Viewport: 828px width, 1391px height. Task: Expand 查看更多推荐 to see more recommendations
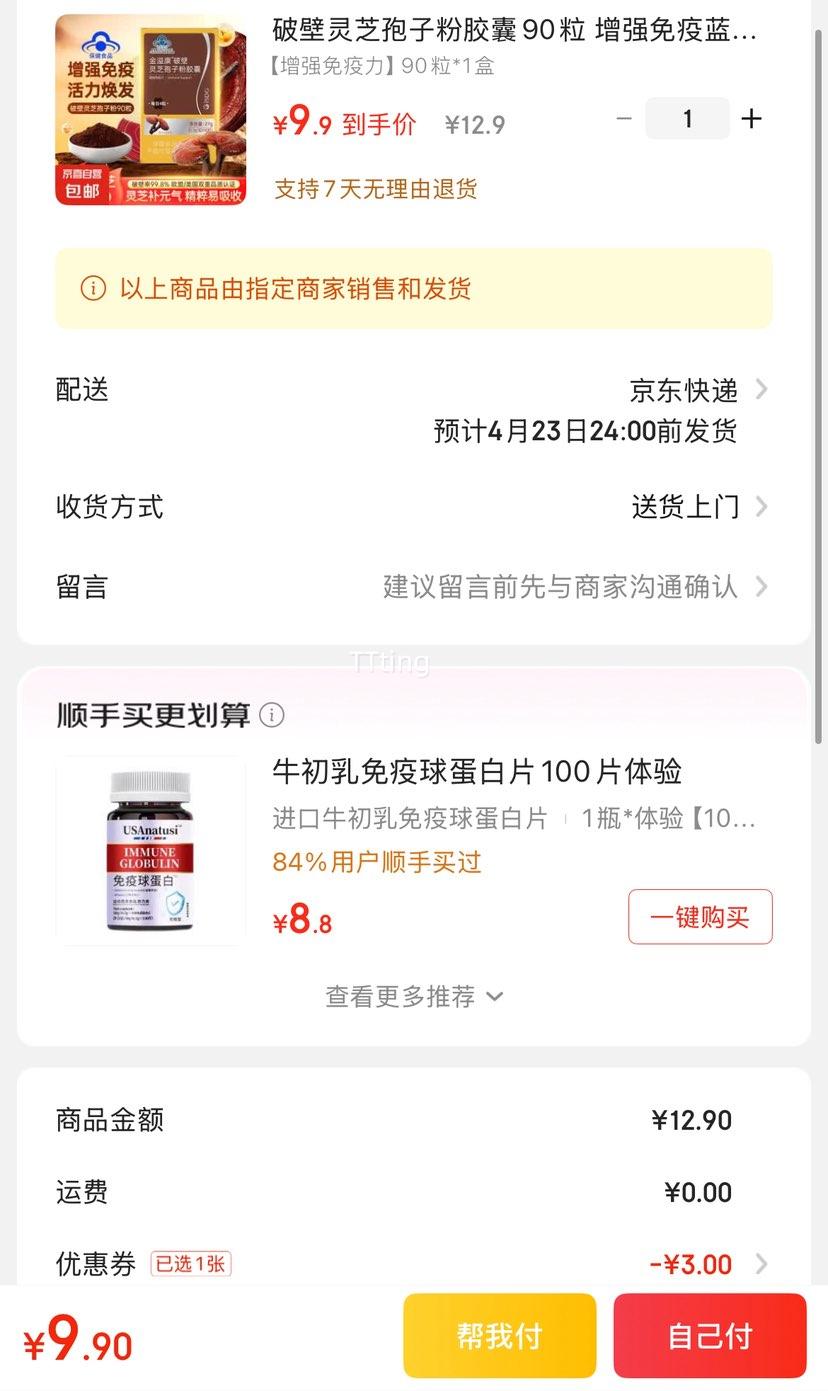point(414,996)
